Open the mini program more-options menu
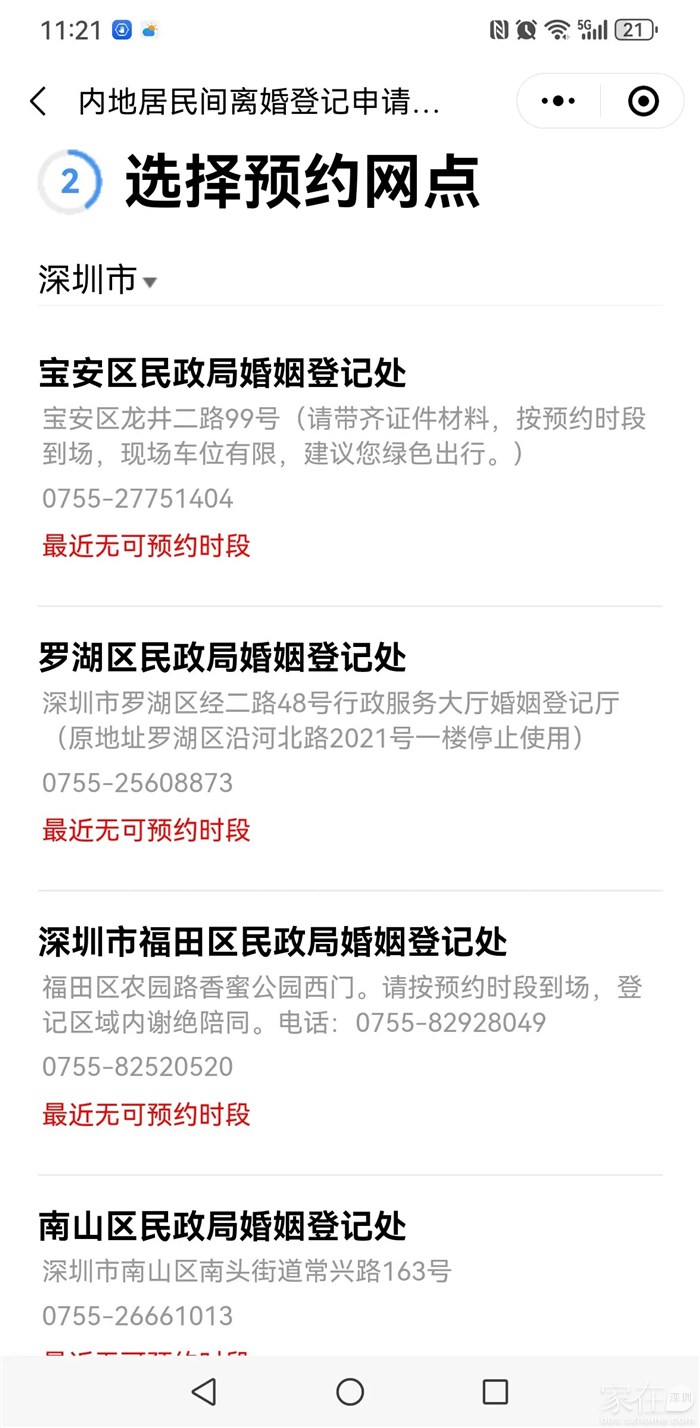Image resolution: width=700 pixels, height=1428 pixels. tap(558, 101)
